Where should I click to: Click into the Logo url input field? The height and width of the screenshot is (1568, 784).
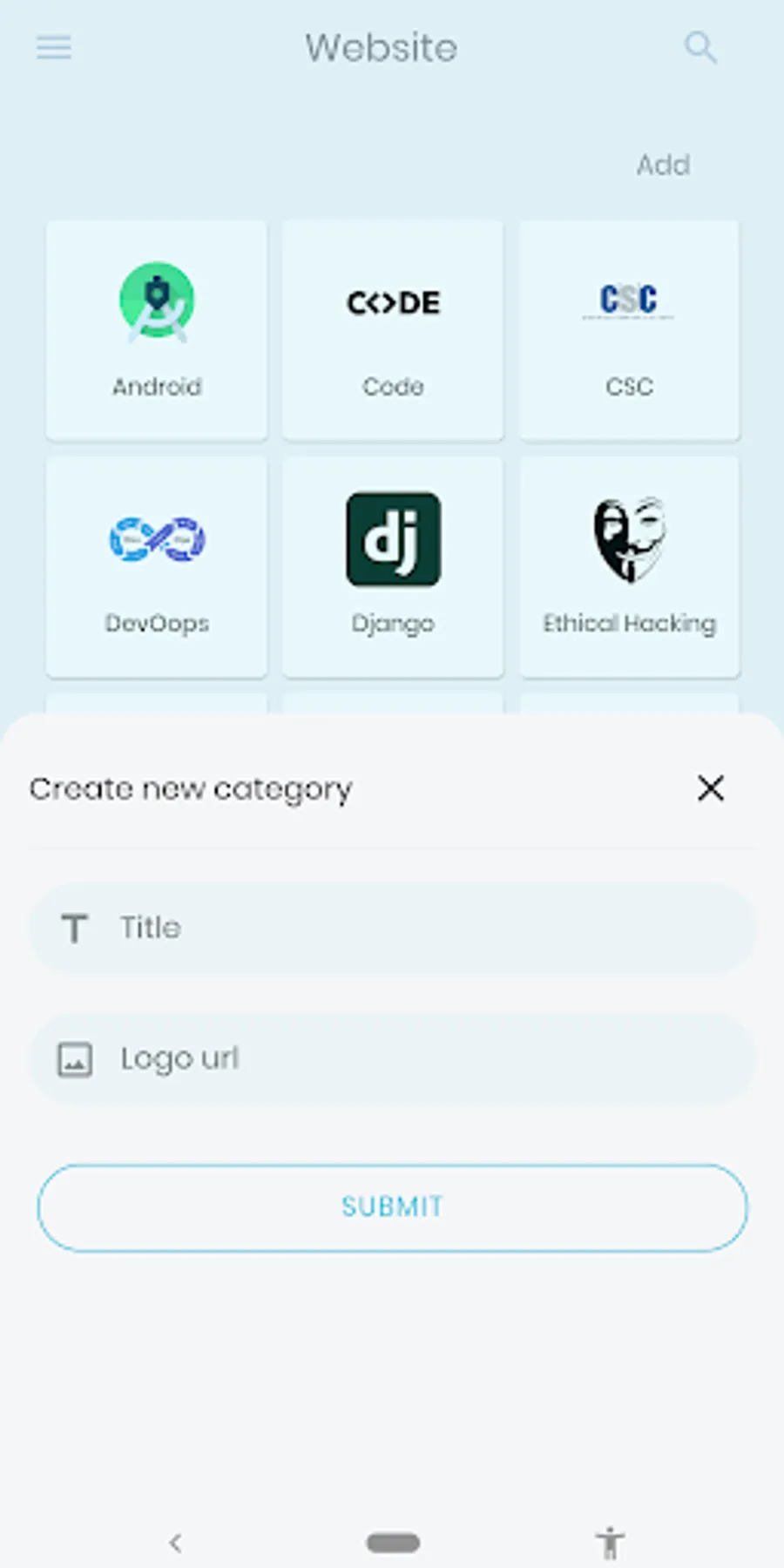pyautogui.click(x=392, y=1059)
